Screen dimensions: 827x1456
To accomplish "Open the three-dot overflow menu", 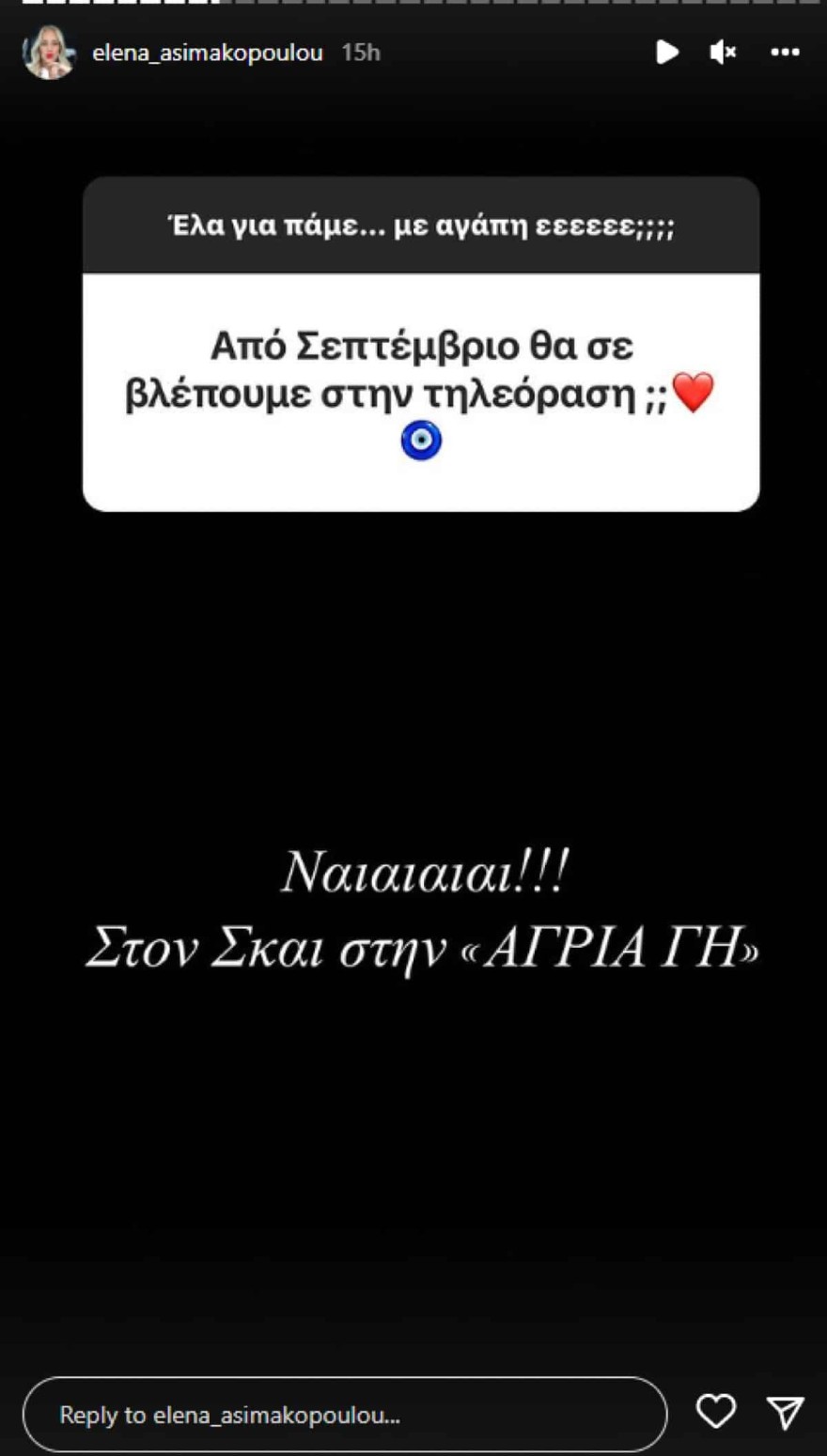I will [x=785, y=53].
